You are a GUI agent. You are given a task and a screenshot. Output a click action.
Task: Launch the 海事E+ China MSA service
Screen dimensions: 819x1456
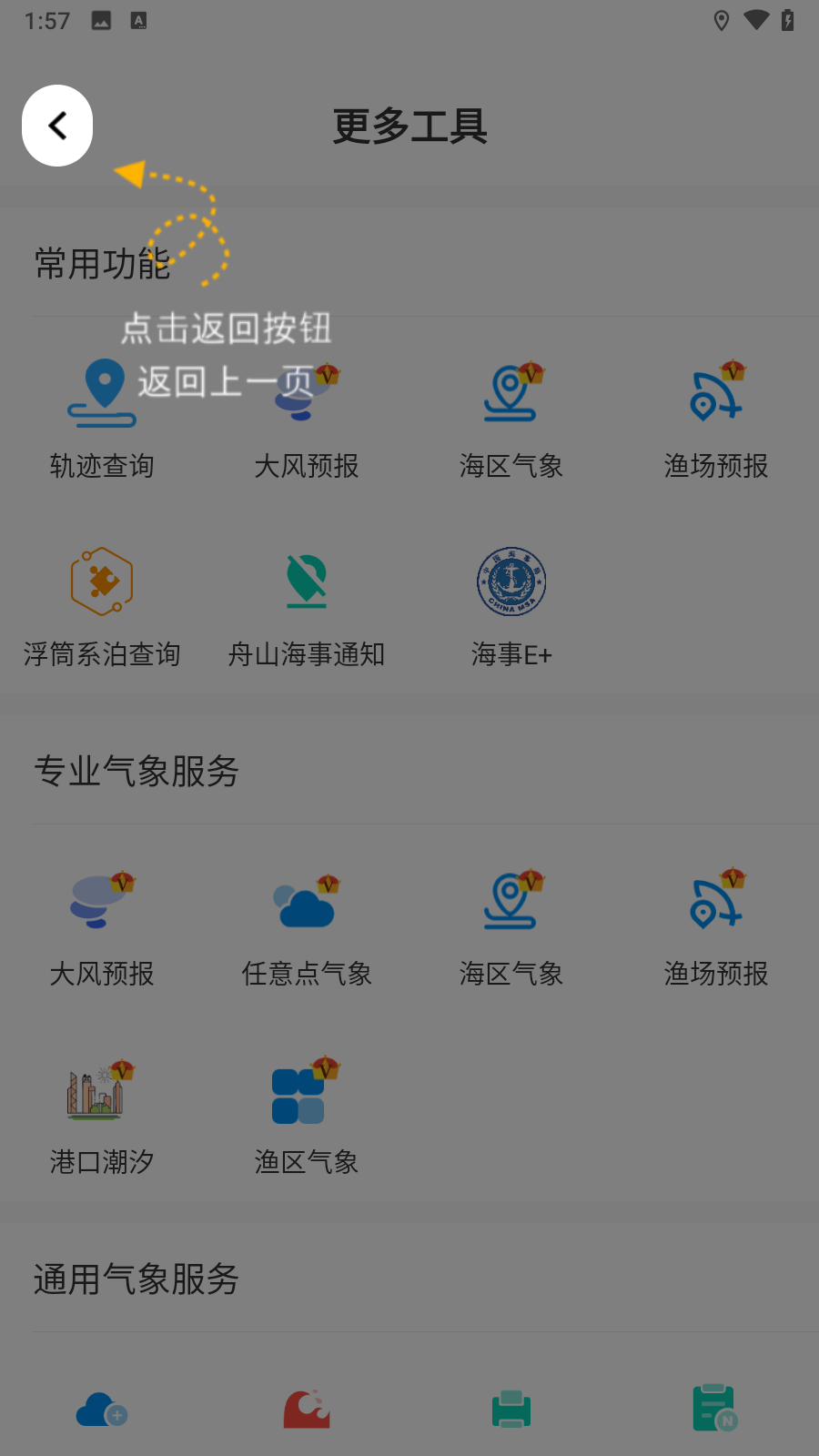click(511, 605)
